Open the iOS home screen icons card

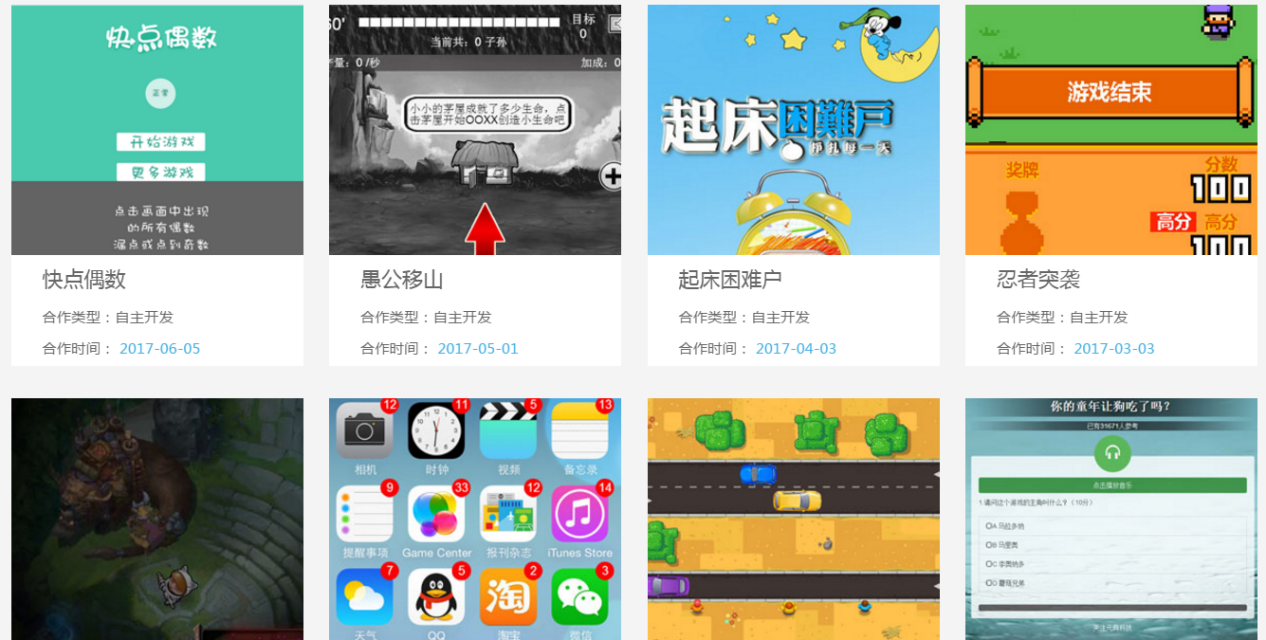tap(475, 518)
